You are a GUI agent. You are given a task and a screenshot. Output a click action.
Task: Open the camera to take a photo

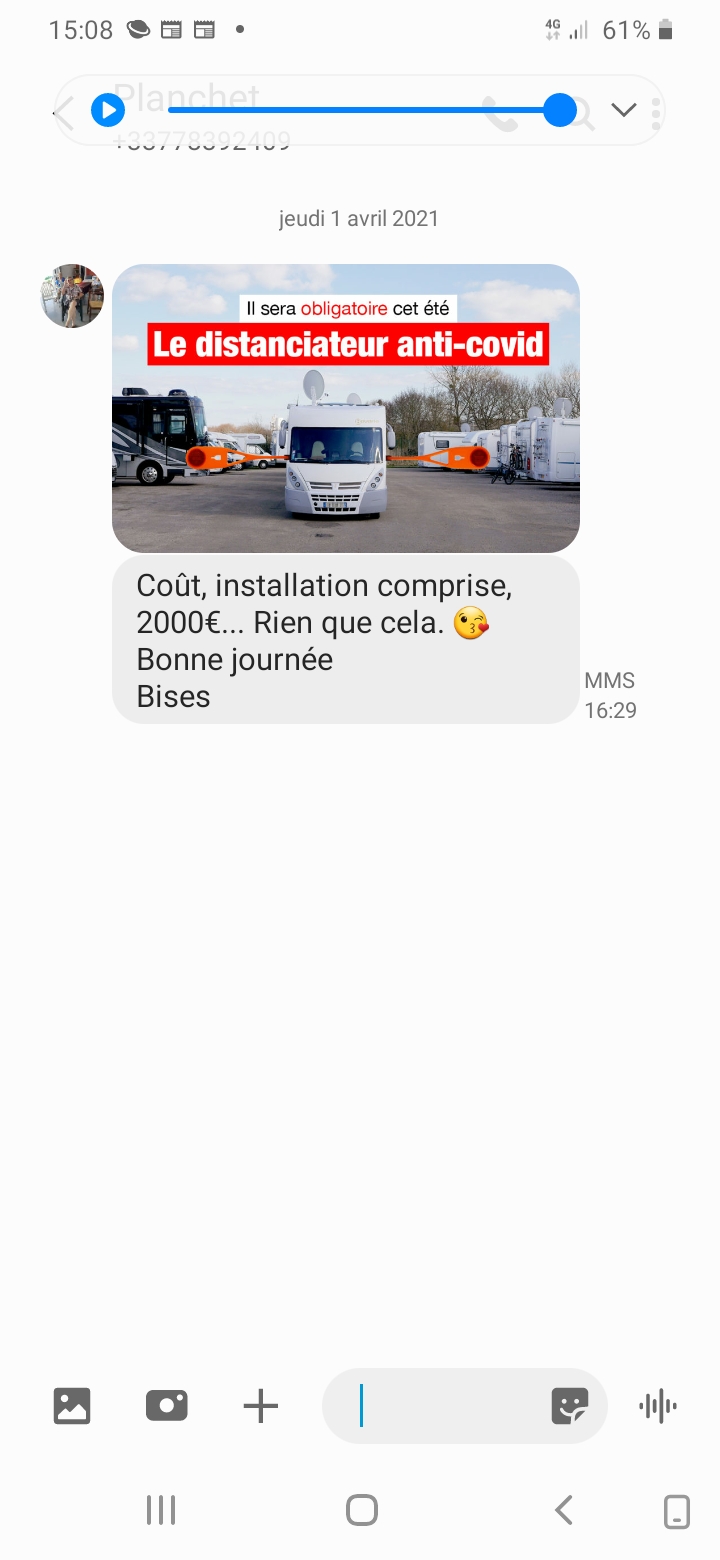point(166,1406)
